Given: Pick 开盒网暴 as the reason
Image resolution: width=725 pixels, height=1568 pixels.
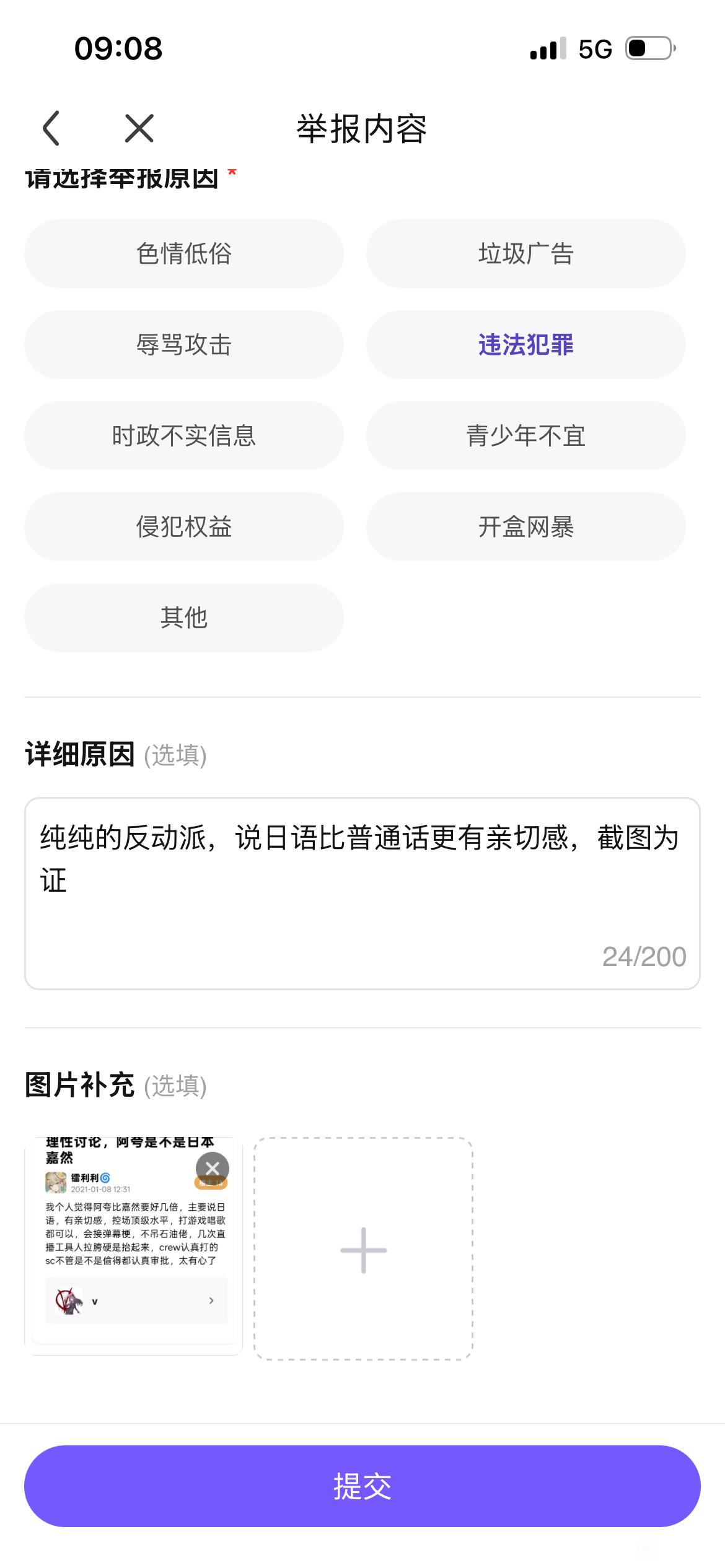Looking at the screenshot, I should [525, 526].
